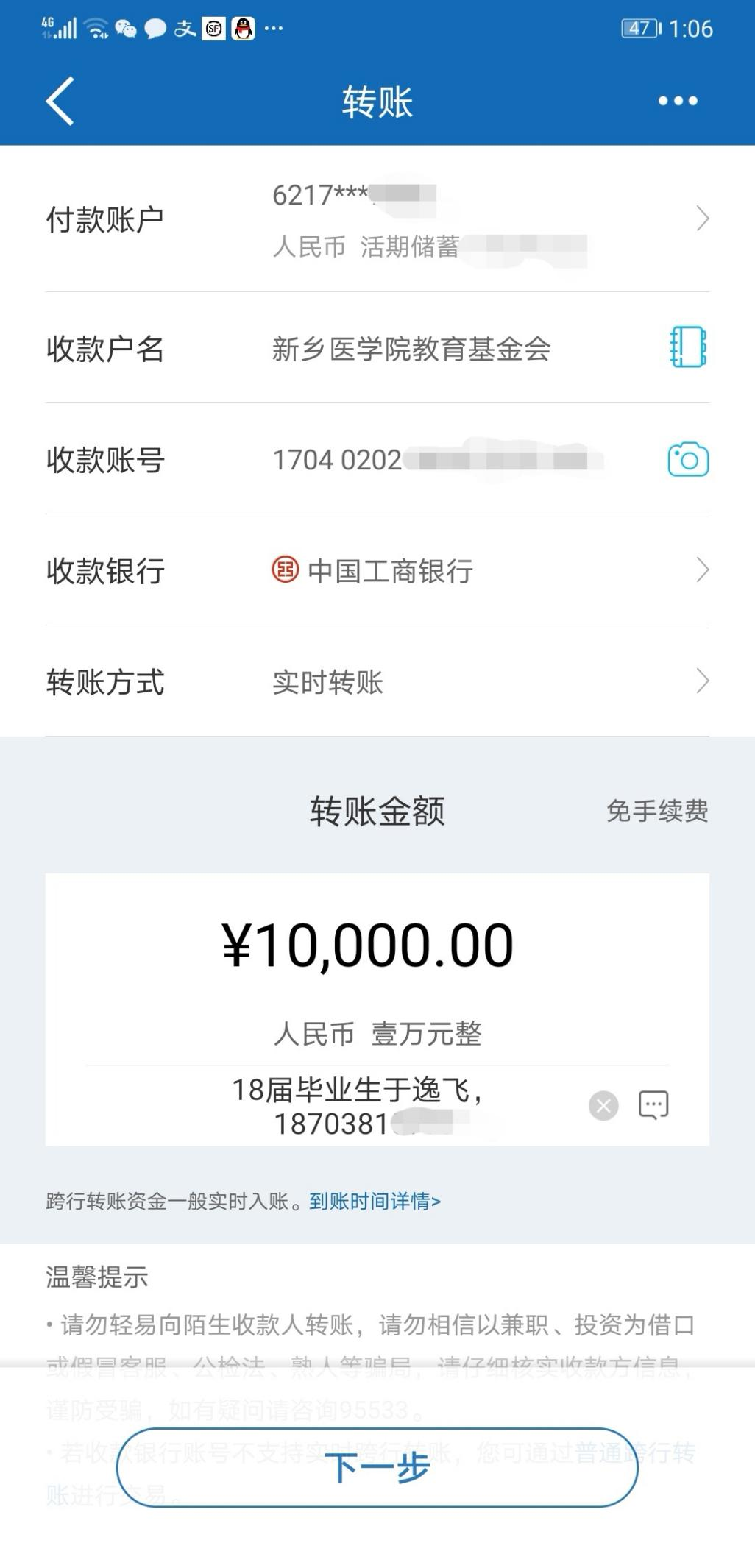Image resolution: width=755 pixels, height=1568 pixels.
Task: Clear the transfer remark text
Action: point(603,1105)
